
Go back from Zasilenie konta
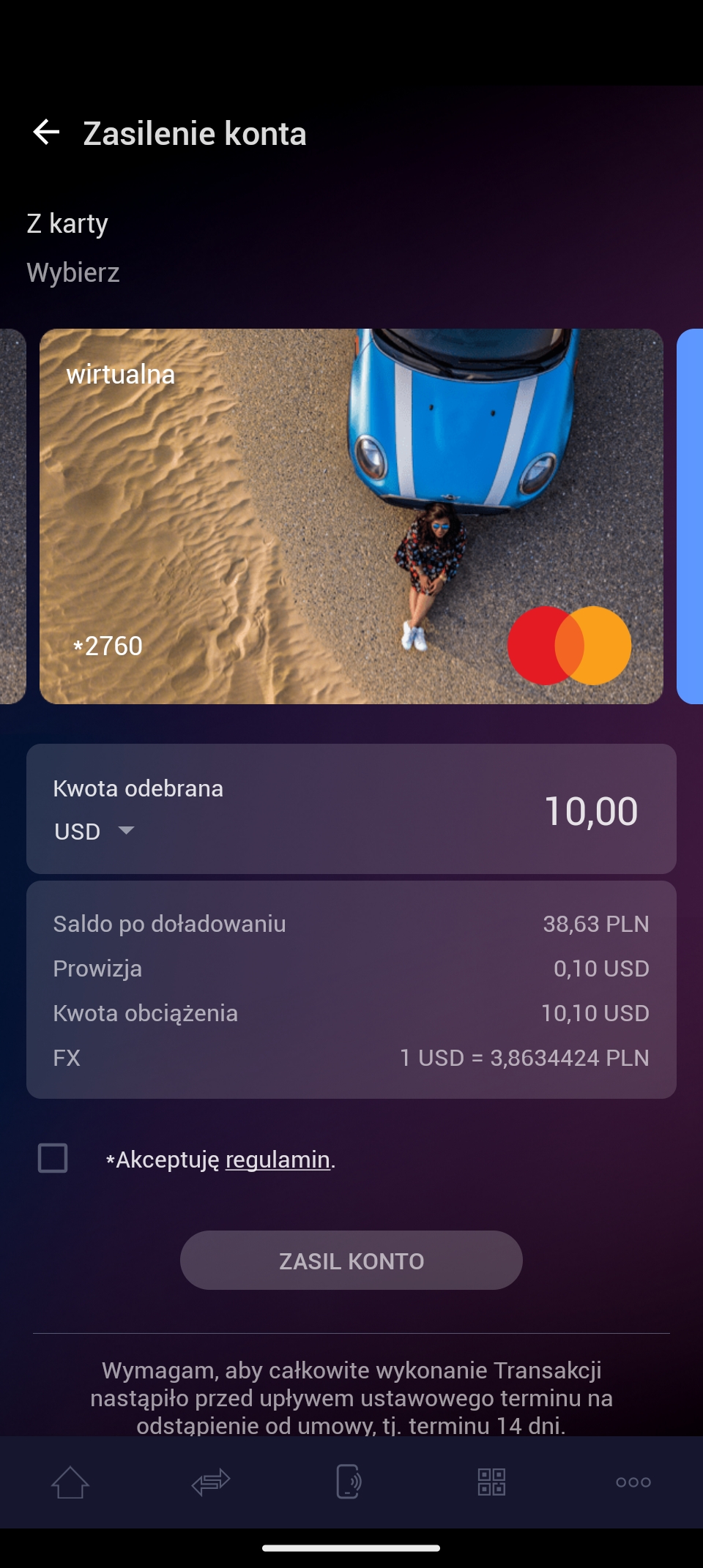click(x=46, y=132)
